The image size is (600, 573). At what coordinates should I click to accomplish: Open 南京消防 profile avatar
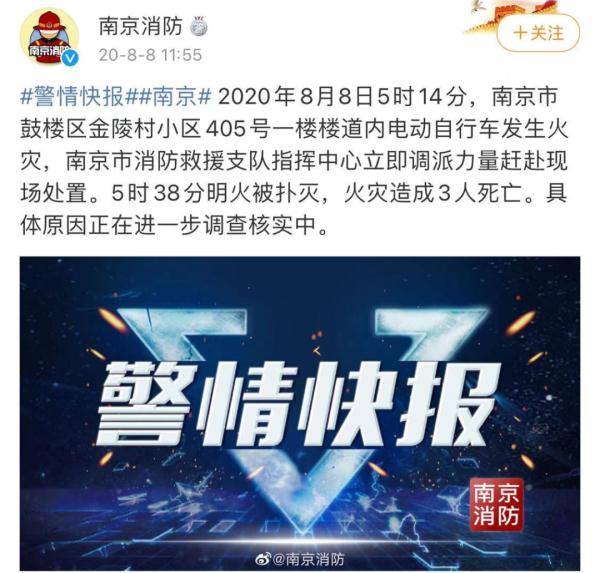(50, 37)
